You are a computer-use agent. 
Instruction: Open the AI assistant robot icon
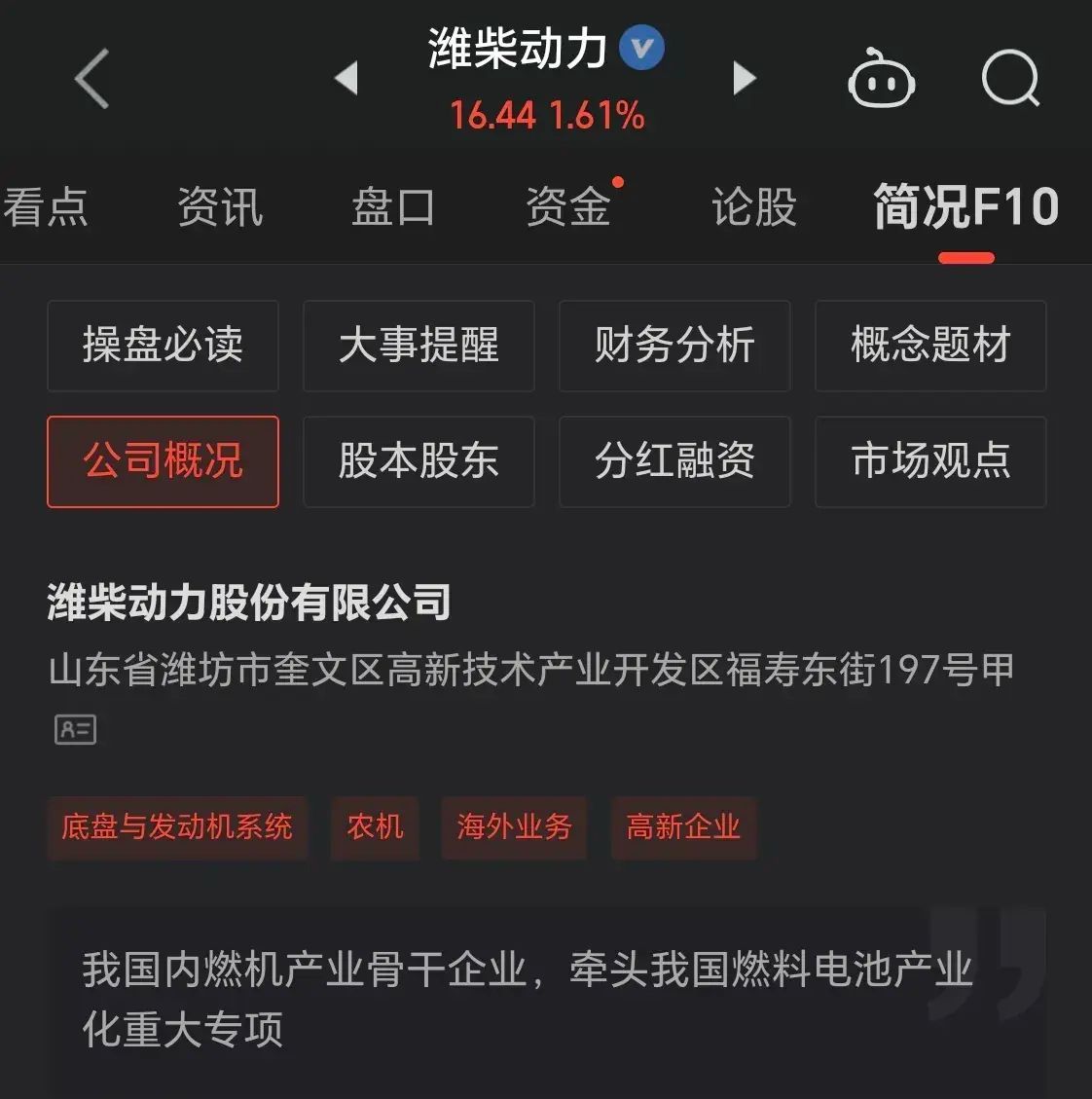[881, 80]
